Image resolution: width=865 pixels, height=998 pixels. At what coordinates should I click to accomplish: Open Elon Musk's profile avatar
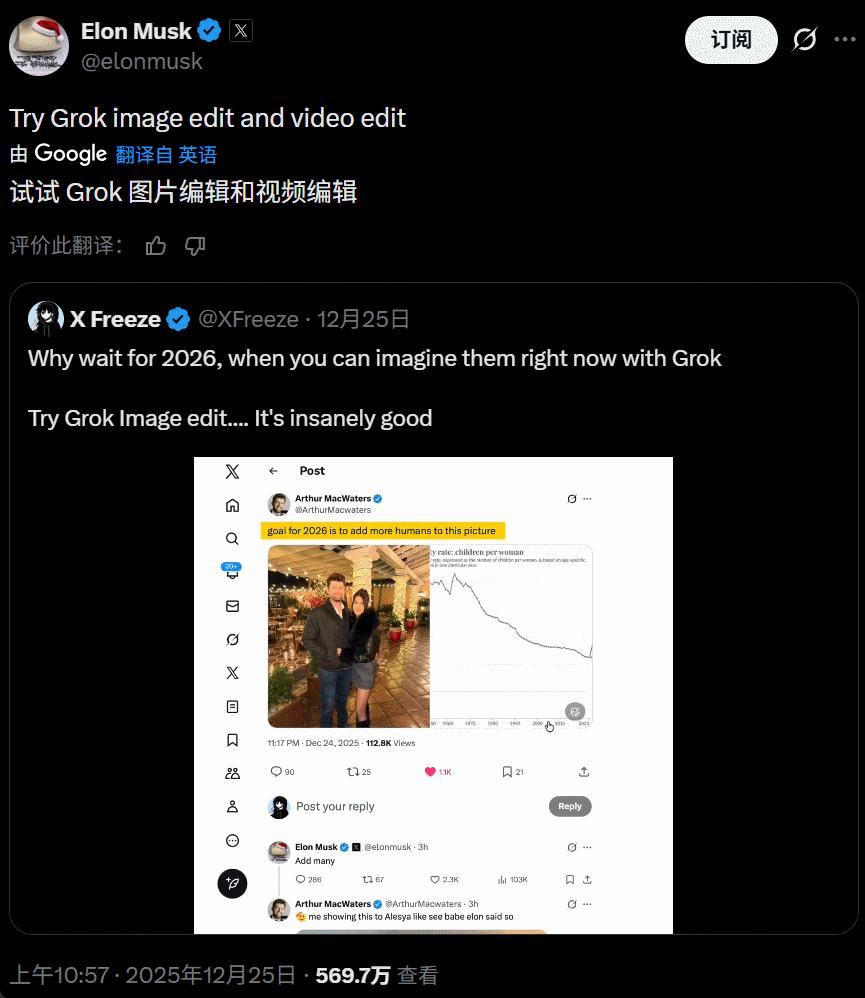(x=38, y=46)
